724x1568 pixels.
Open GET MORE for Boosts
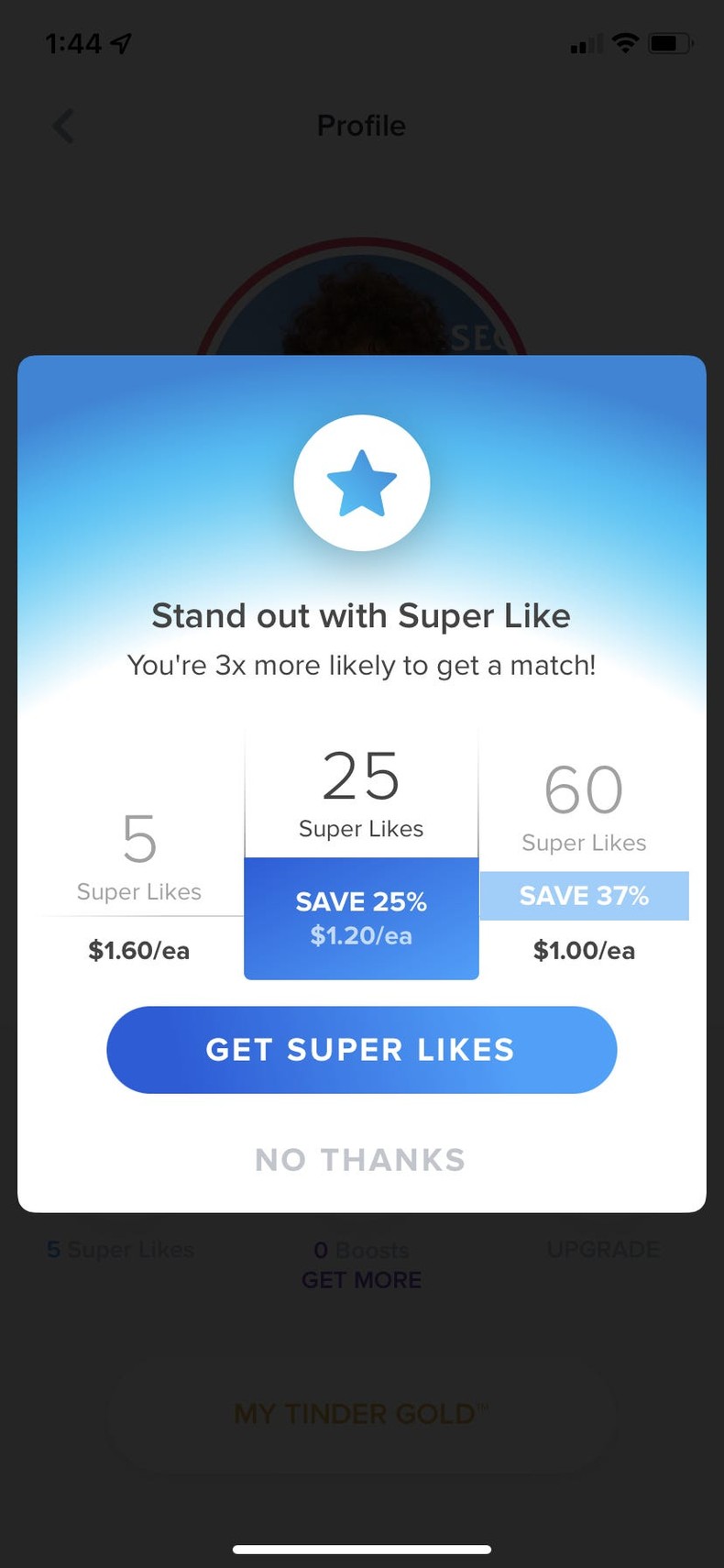coord(361,1280)
